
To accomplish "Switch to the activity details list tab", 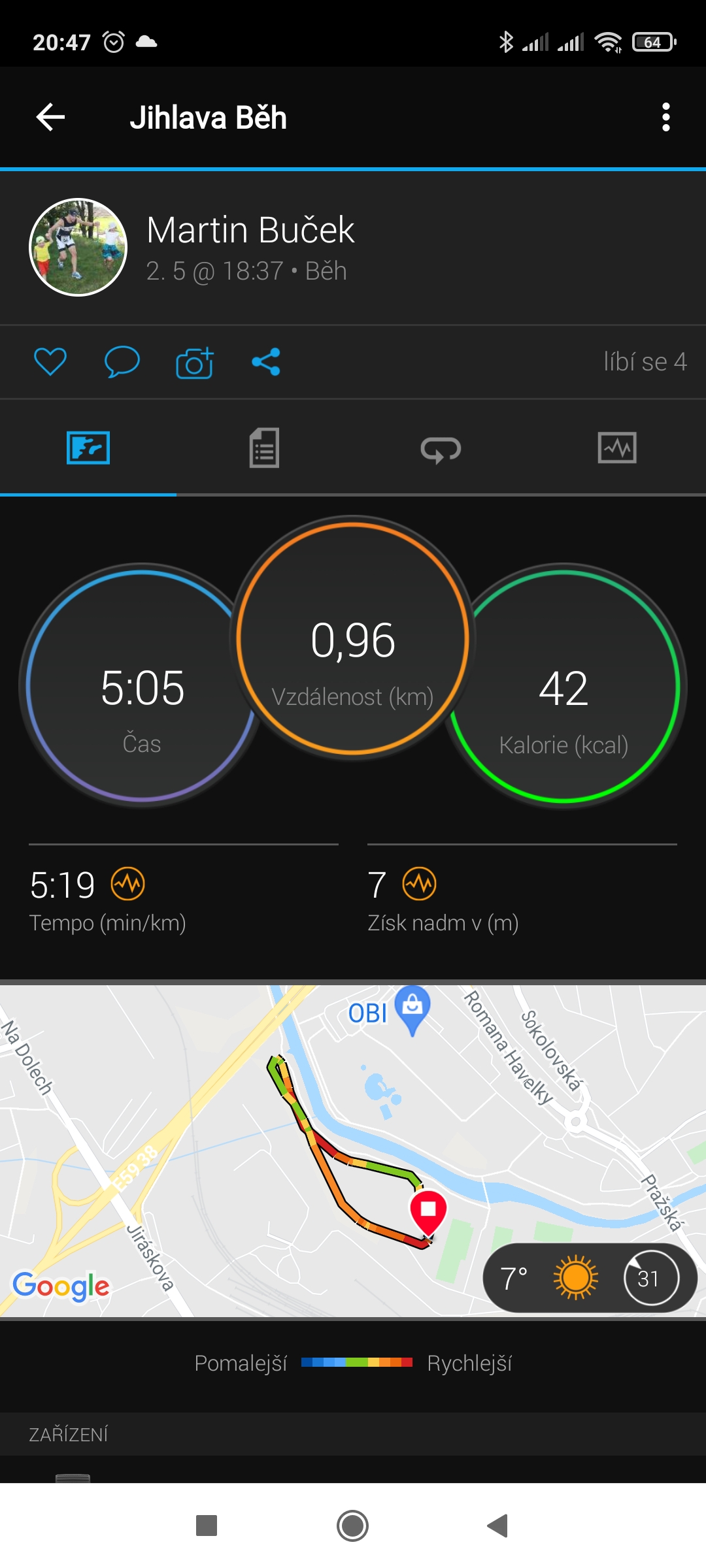I will [x=264, y=448].
